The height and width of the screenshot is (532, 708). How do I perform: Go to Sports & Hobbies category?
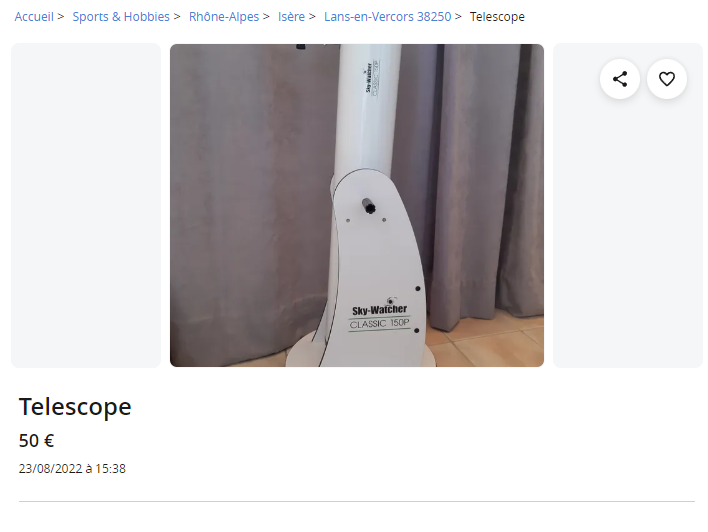pyautogui.click(x=121, y=17)
